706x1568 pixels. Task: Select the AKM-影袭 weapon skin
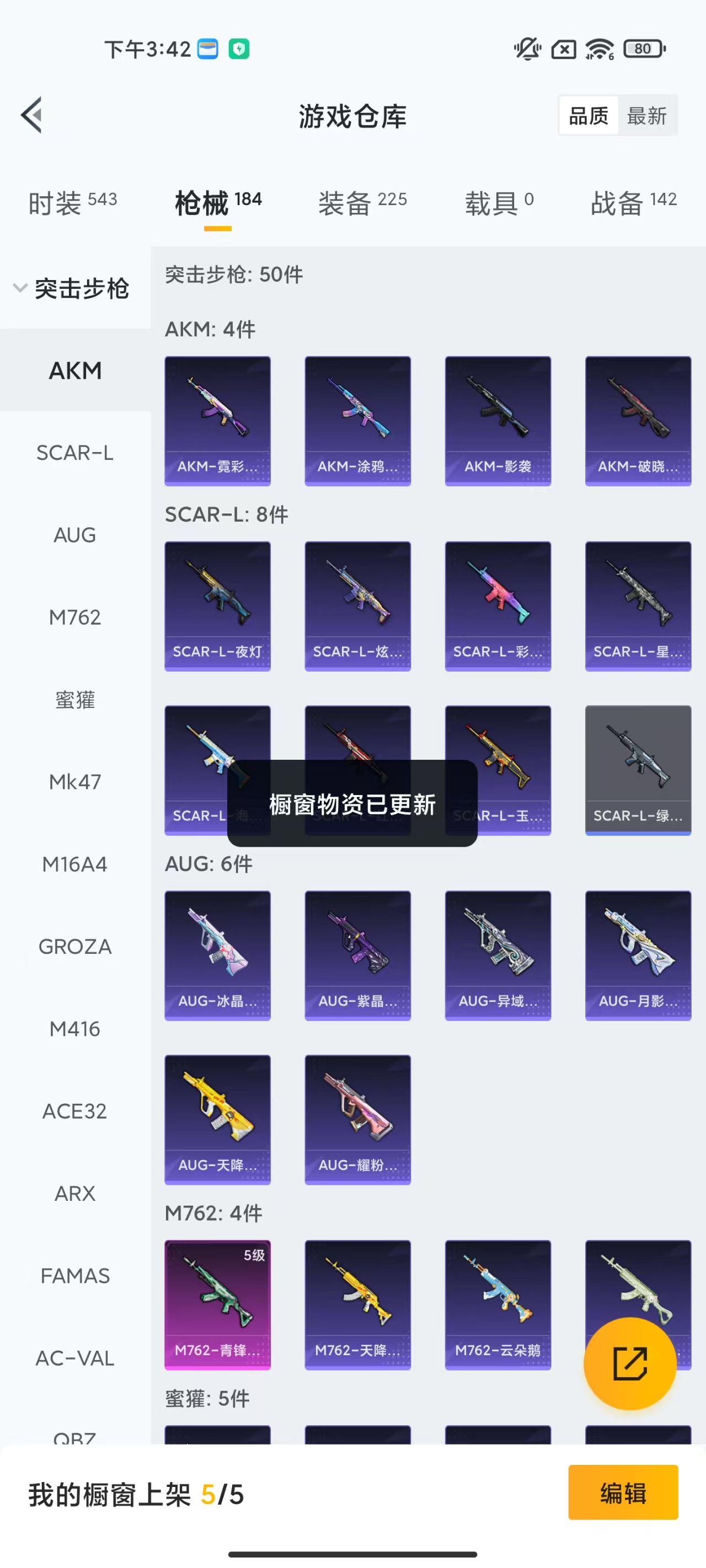click(498, 420)
